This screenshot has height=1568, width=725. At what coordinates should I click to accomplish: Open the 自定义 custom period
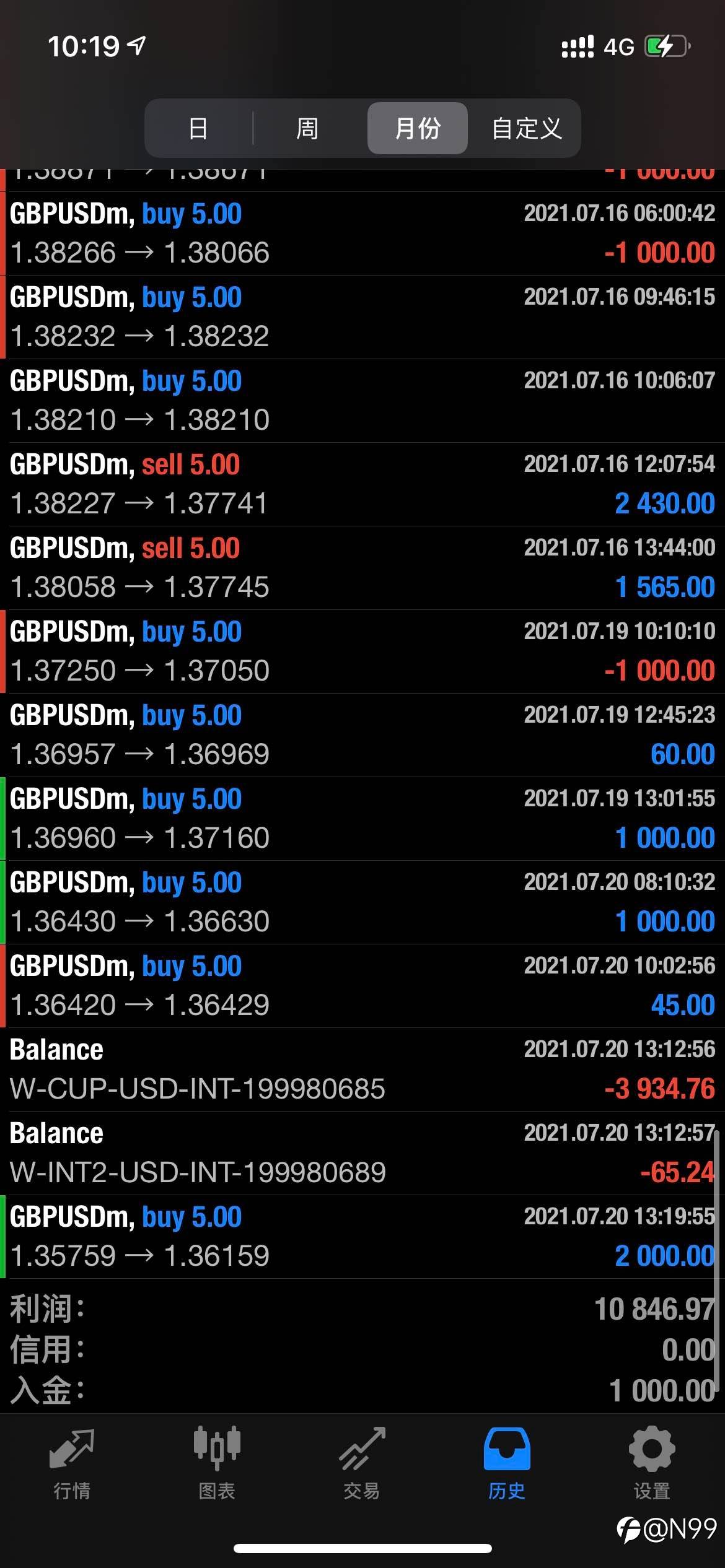pos(526,128)
